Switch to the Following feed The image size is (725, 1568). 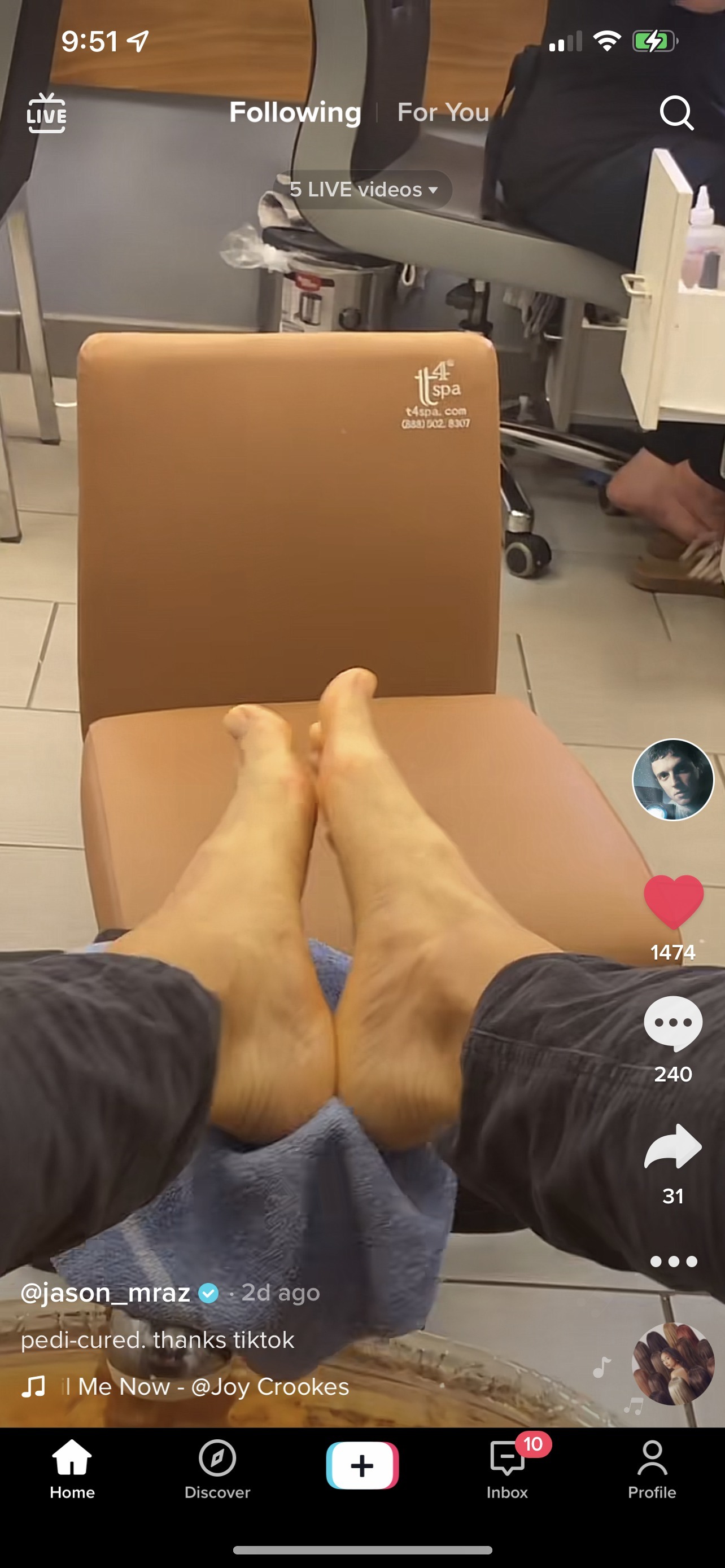point(295,113)
